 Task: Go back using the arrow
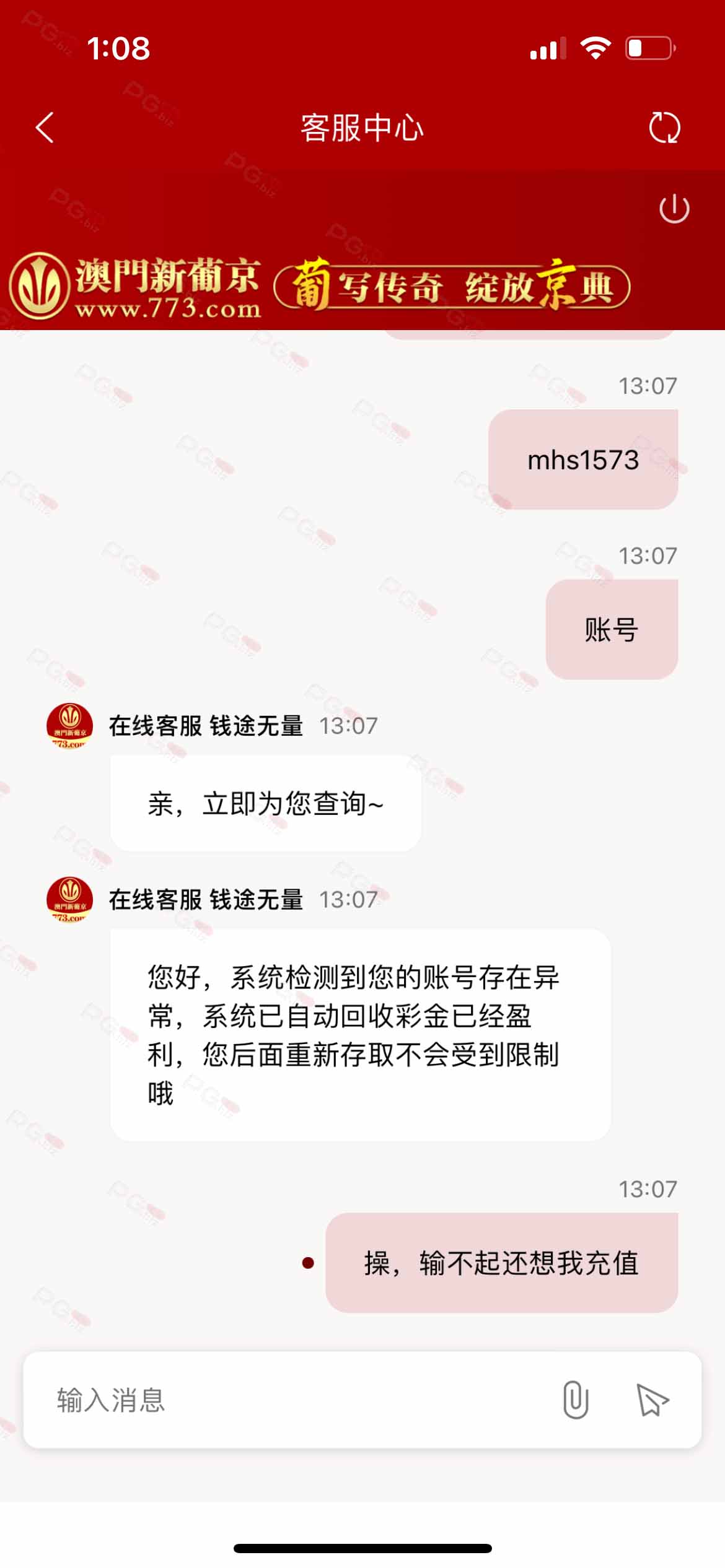tap(45, 128)
